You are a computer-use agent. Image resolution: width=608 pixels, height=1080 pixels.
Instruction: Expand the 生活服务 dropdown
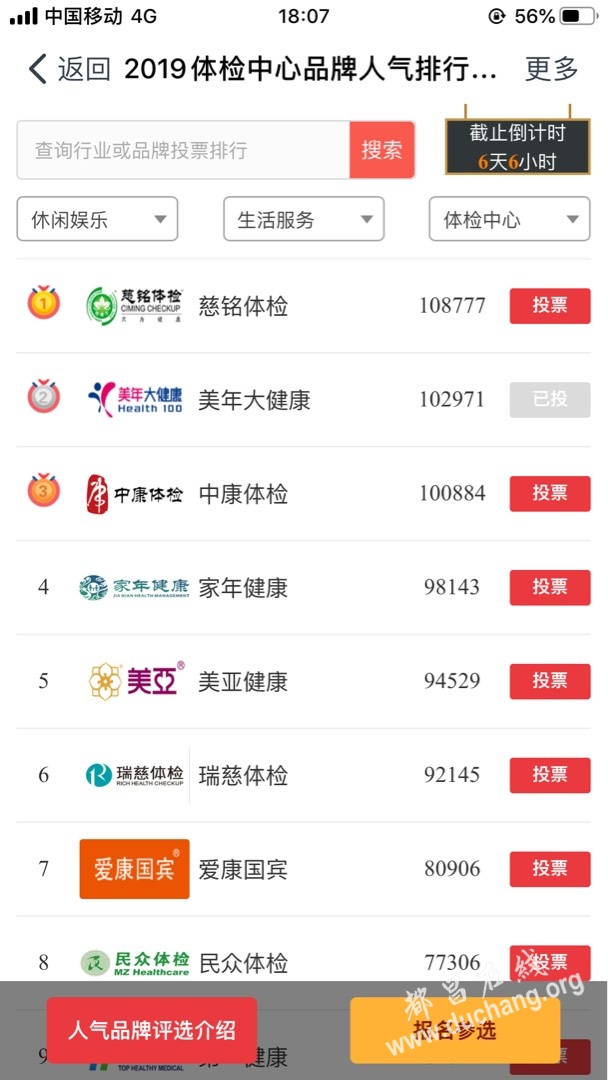click(304, 219)
